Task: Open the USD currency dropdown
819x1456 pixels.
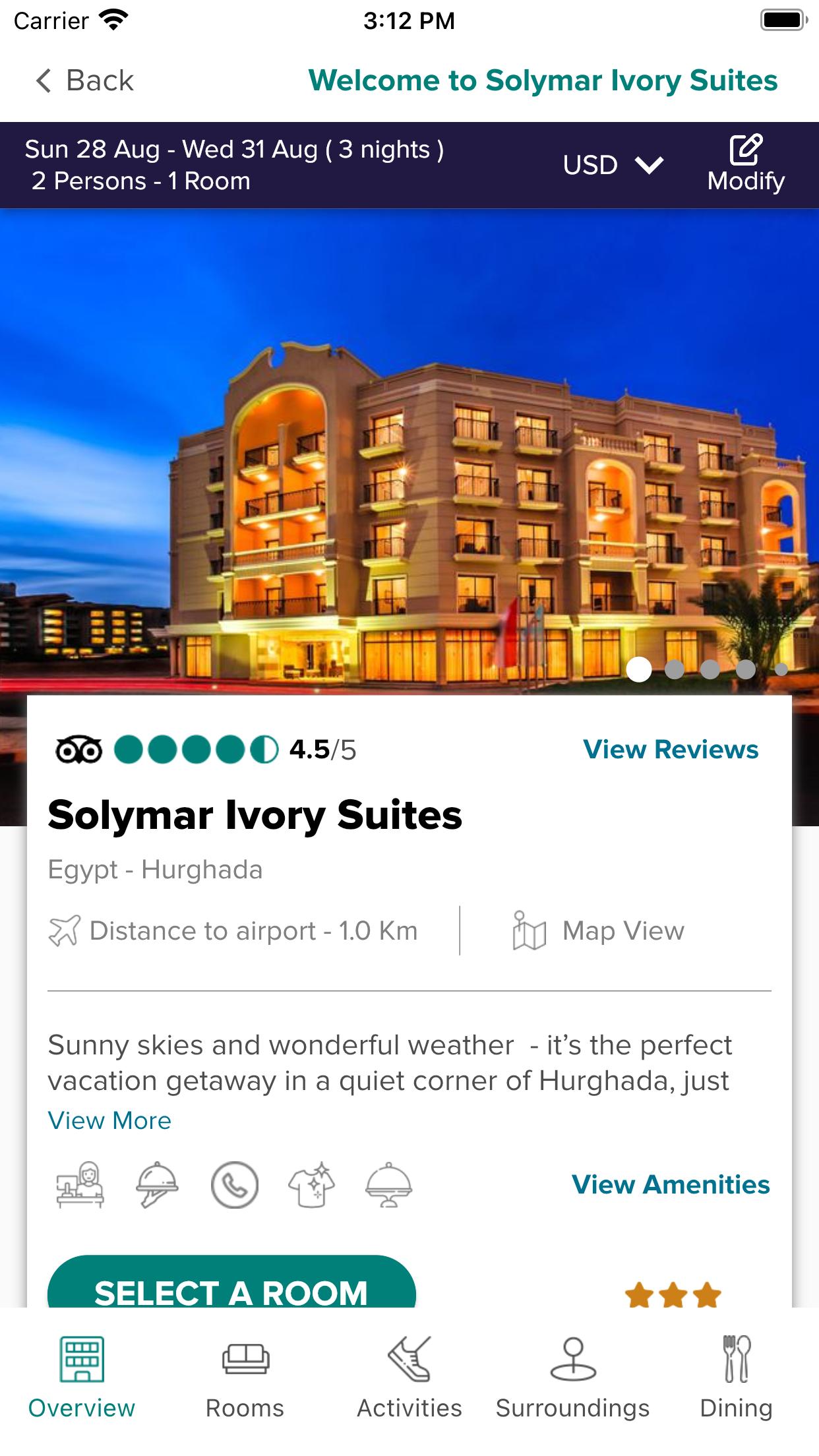Action: point(613,165)
